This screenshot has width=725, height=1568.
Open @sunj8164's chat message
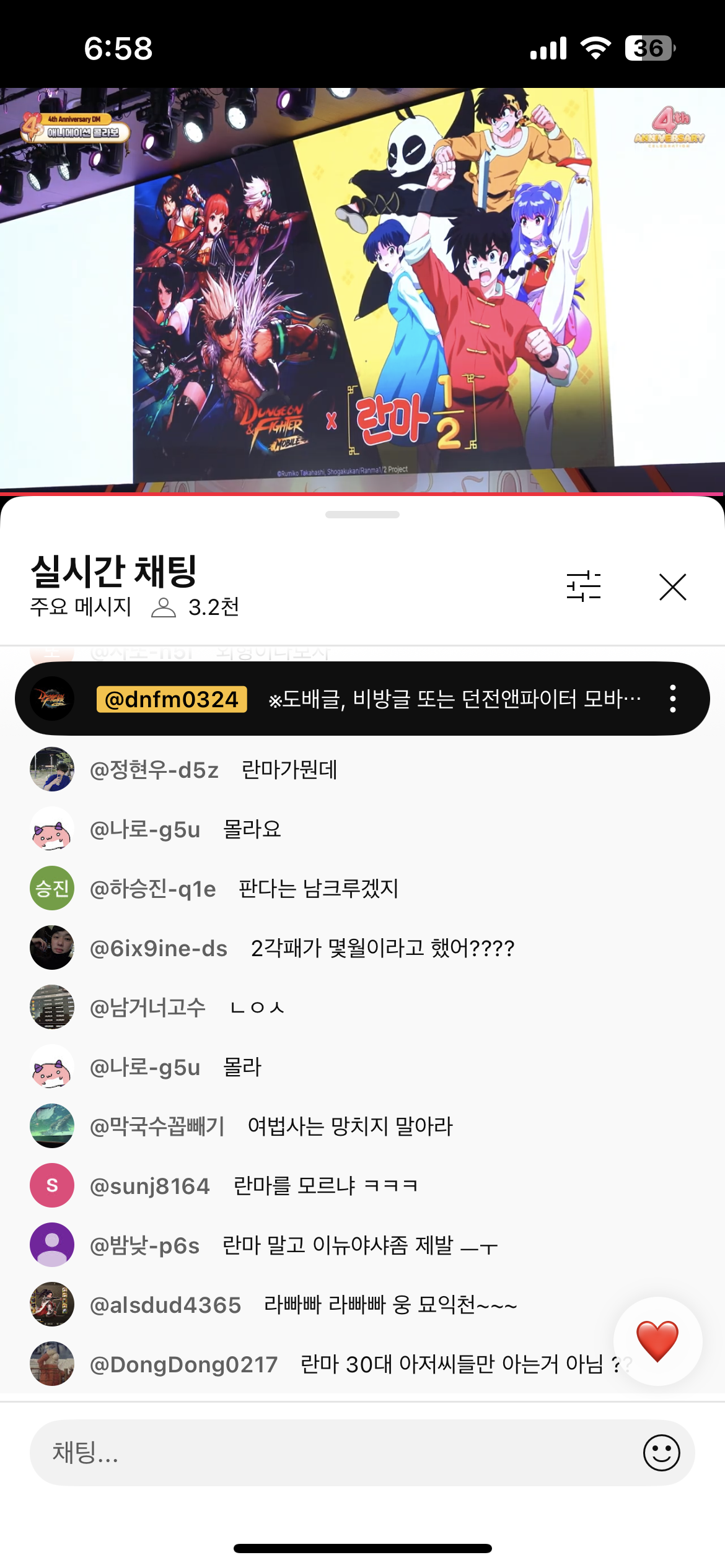tap(325, 1186)
